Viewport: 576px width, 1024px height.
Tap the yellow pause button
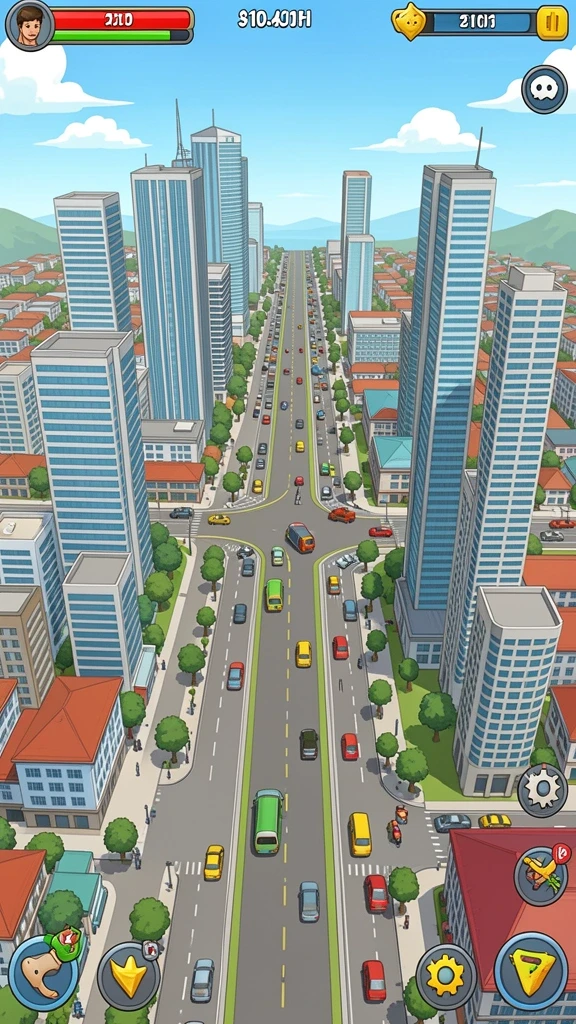coord(552,23)
